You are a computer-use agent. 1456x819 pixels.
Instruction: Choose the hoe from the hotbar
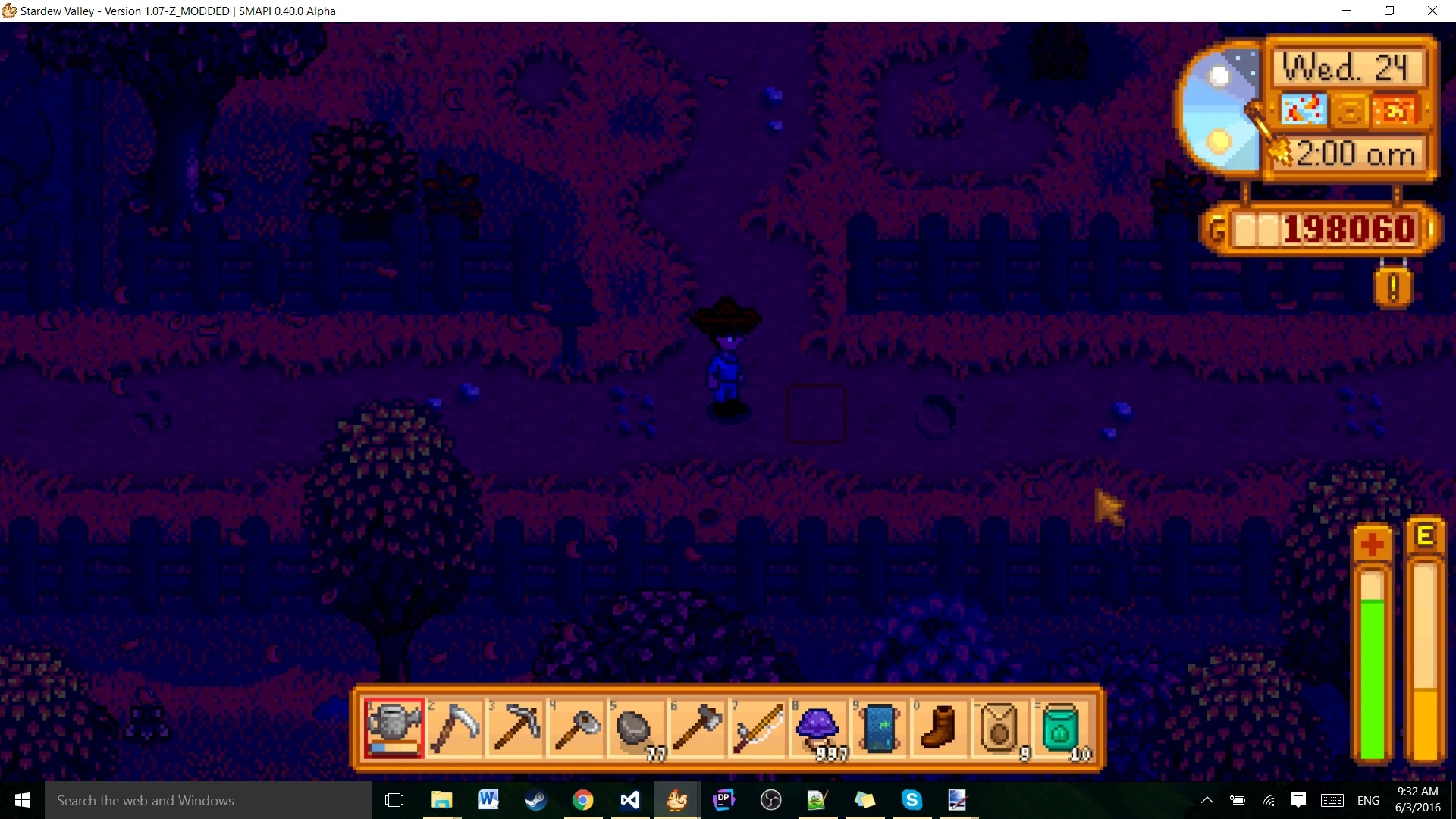[x=576, y=728]
